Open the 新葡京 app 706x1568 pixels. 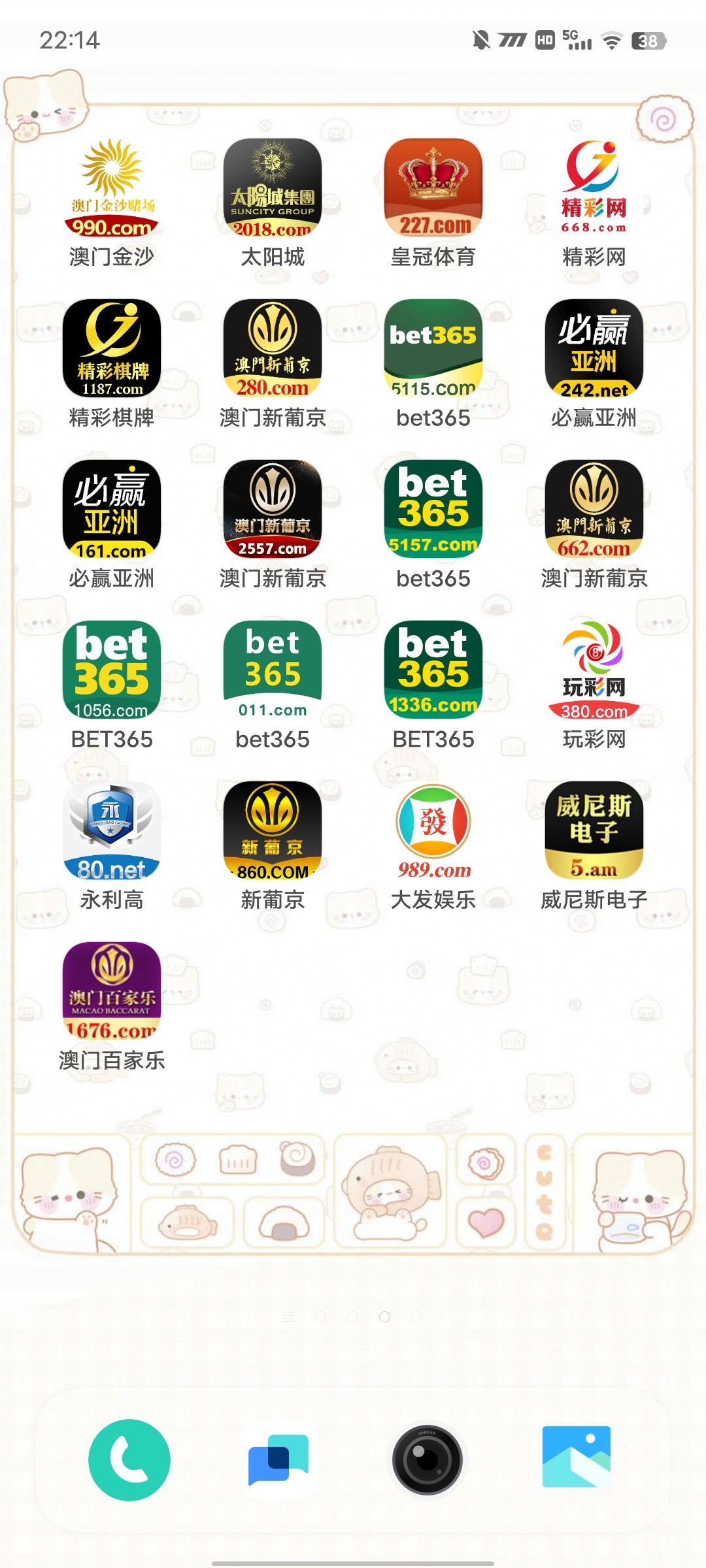coord(273,830)
